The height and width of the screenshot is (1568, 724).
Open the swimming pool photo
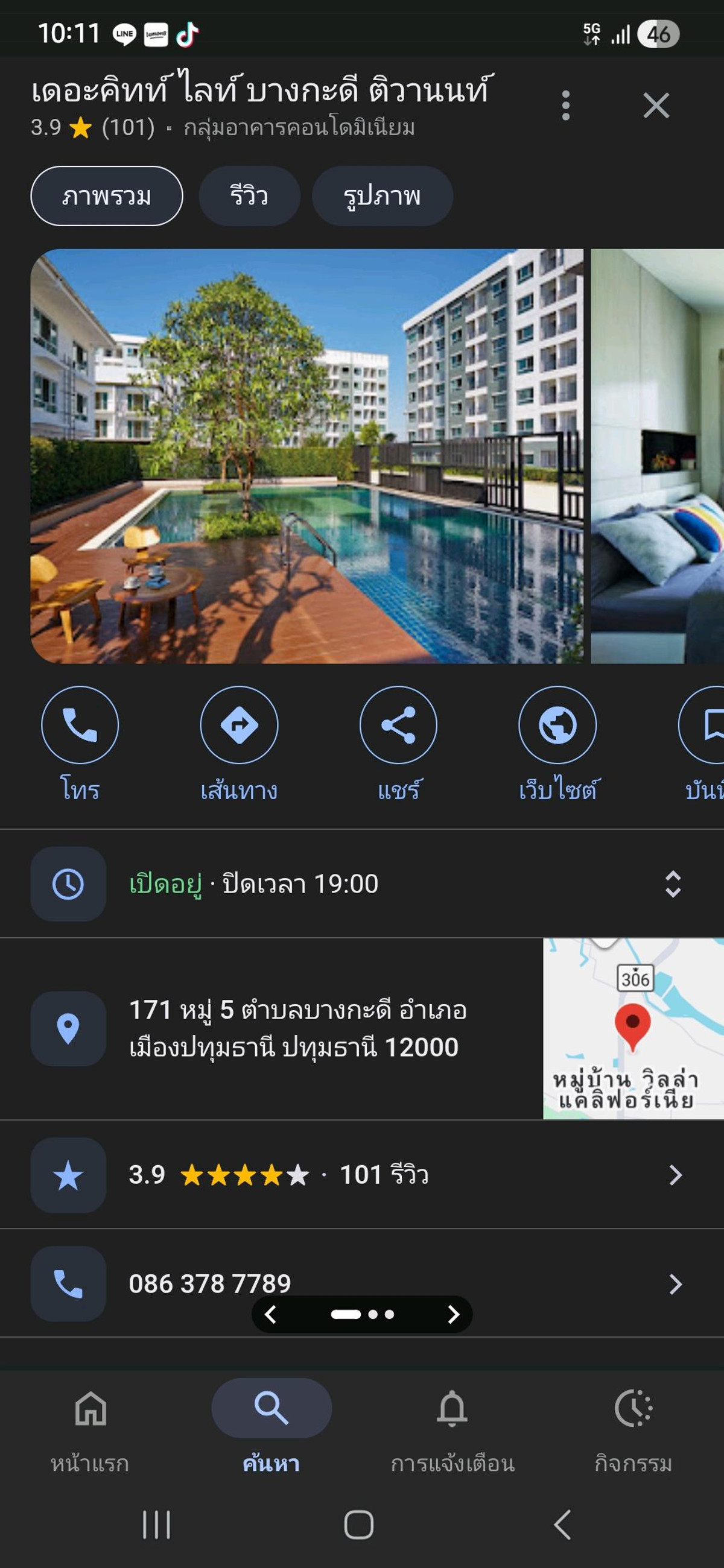click(x=306, y=456)
